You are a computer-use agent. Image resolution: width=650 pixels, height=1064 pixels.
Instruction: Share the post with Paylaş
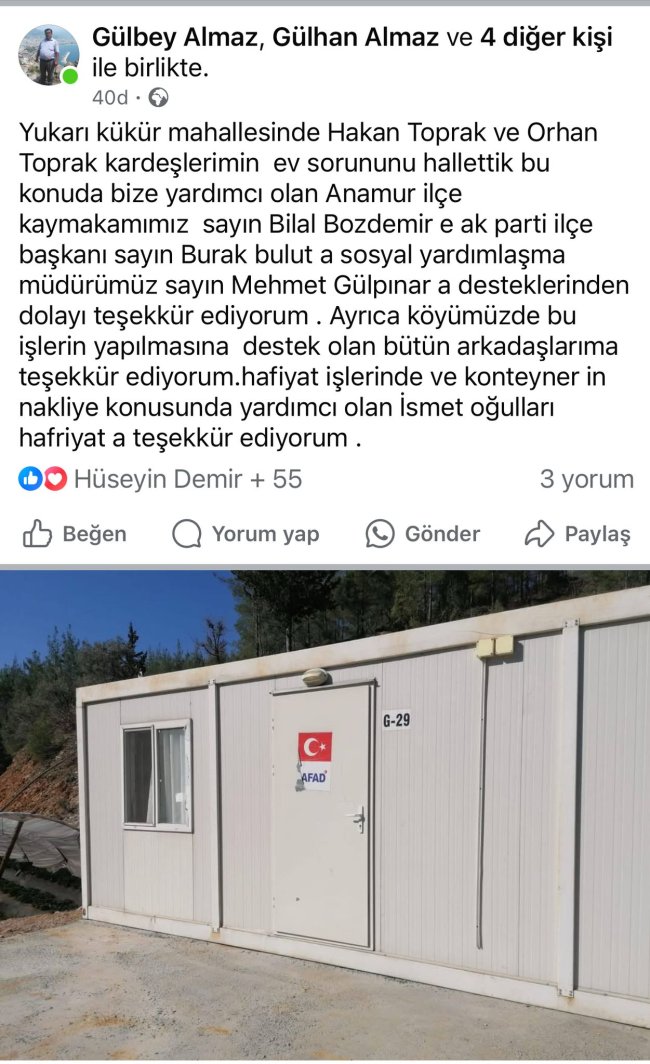577,534
